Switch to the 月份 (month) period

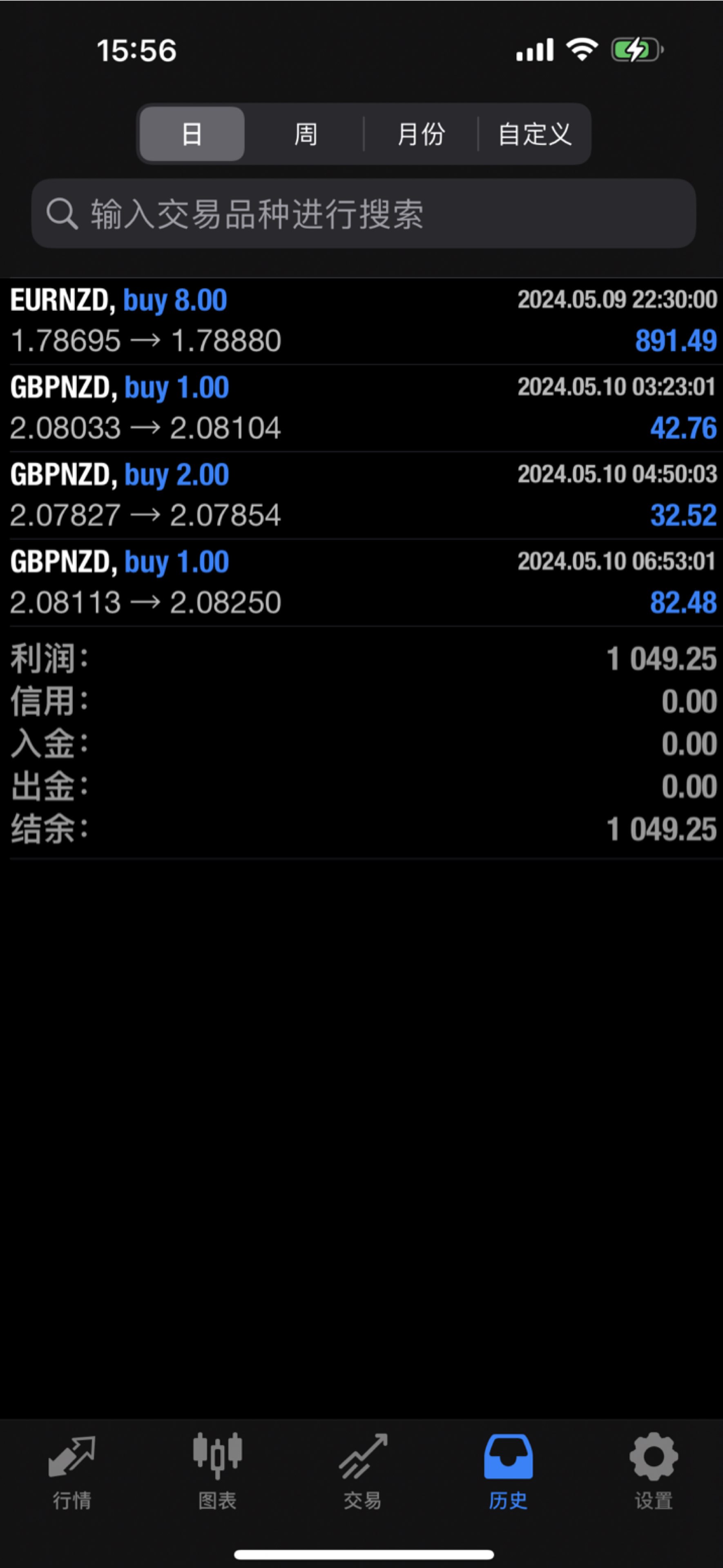421,134
